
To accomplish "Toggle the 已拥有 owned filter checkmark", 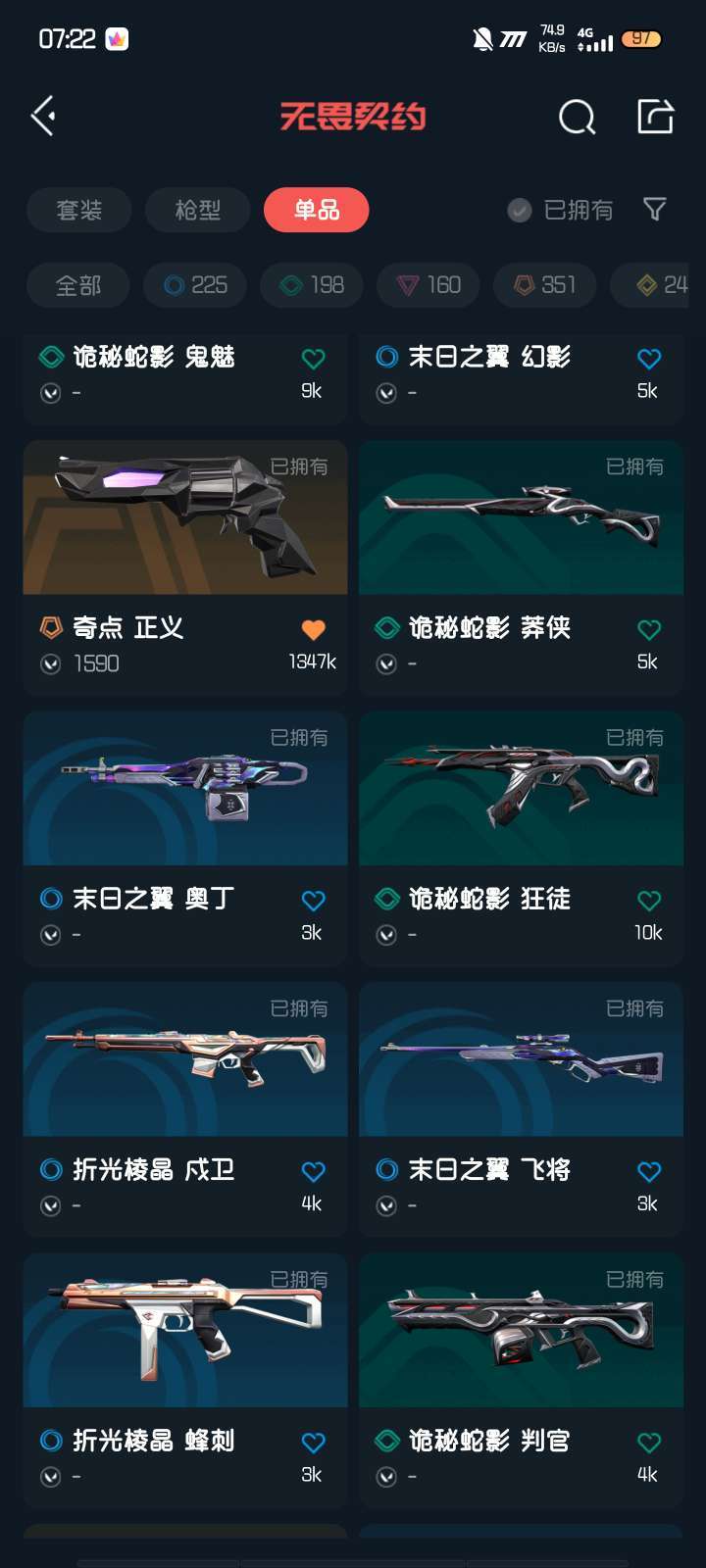I will click(519, 210).
